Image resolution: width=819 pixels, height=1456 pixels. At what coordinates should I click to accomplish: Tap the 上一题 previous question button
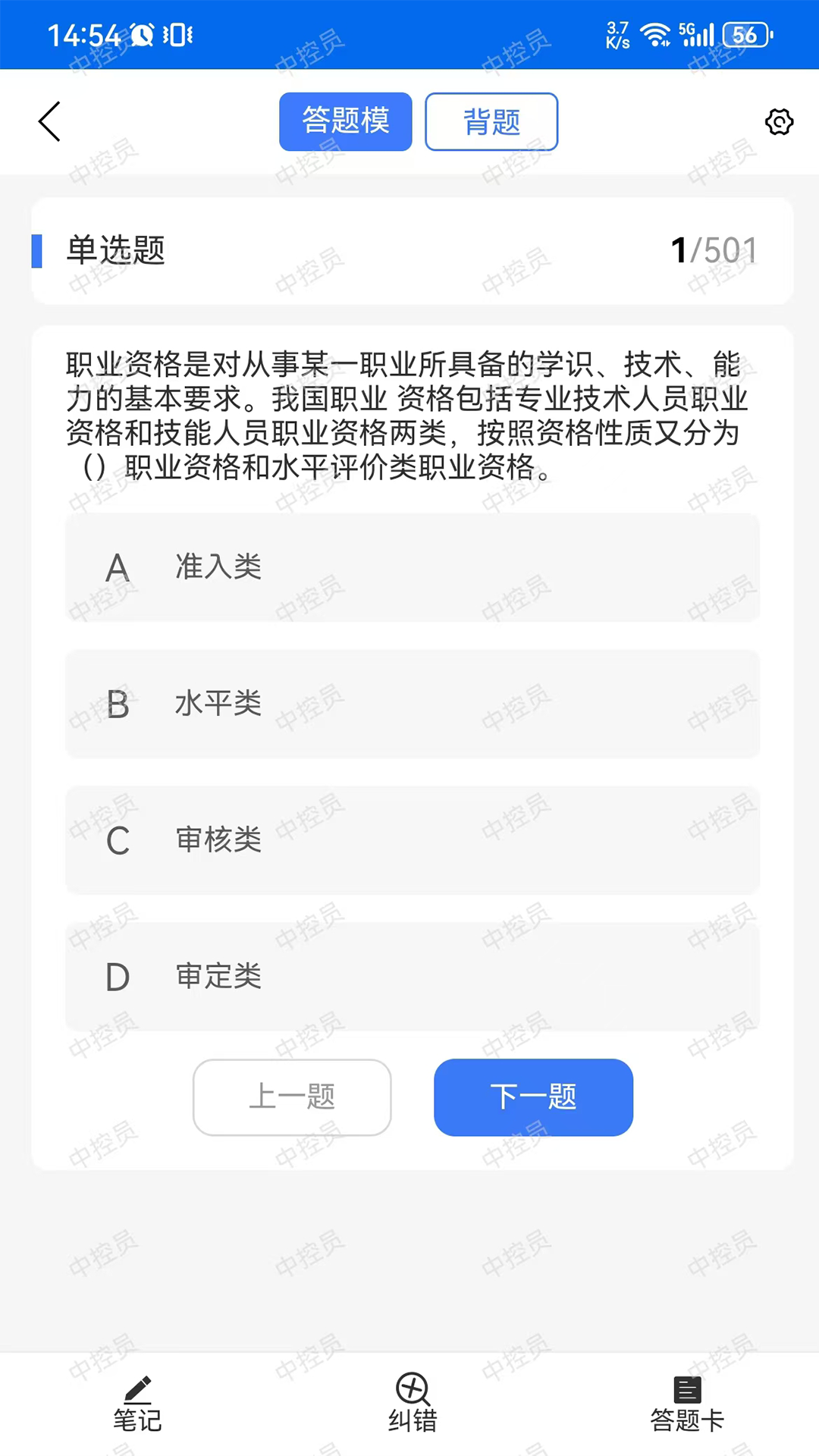click(x=292, y=1097)
